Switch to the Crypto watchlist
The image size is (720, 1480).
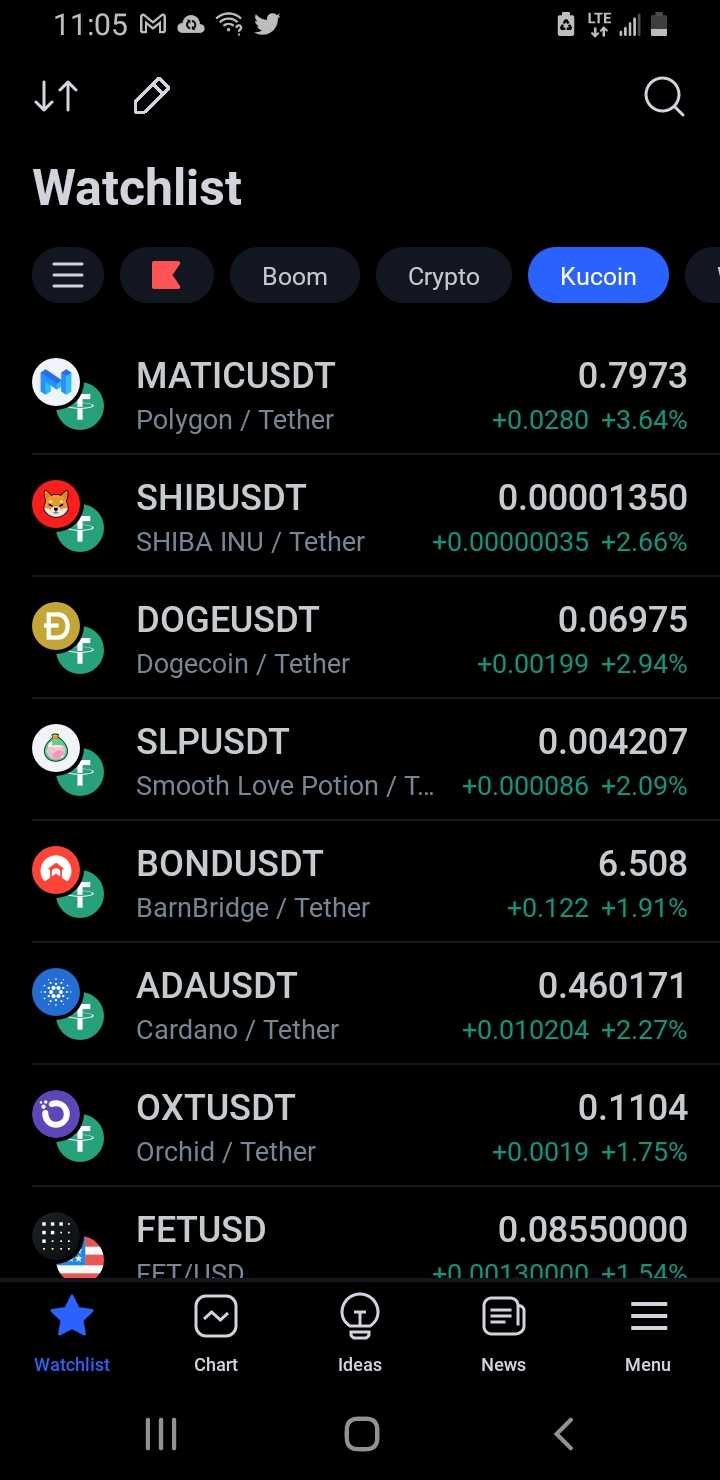click(443, 276)
